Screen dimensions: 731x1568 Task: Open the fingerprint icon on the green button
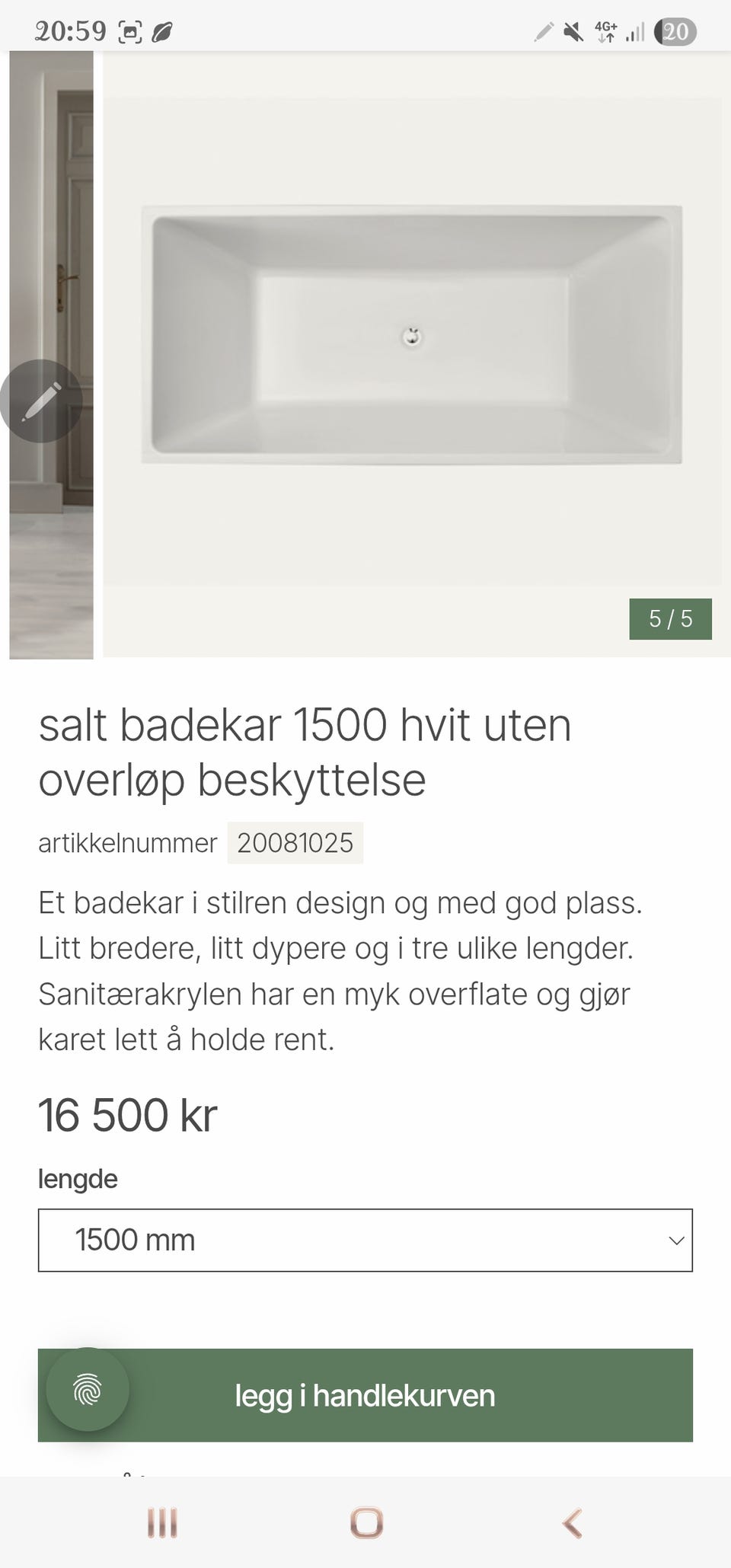89,1390
